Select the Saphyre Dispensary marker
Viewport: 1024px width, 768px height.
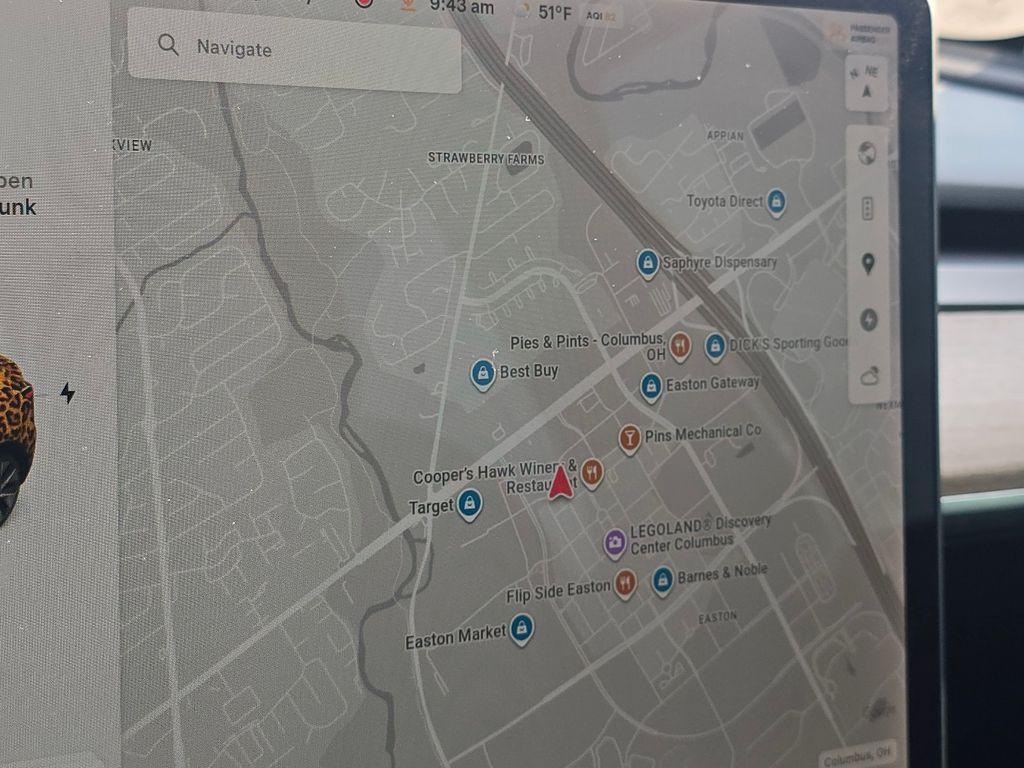(648, 263)
